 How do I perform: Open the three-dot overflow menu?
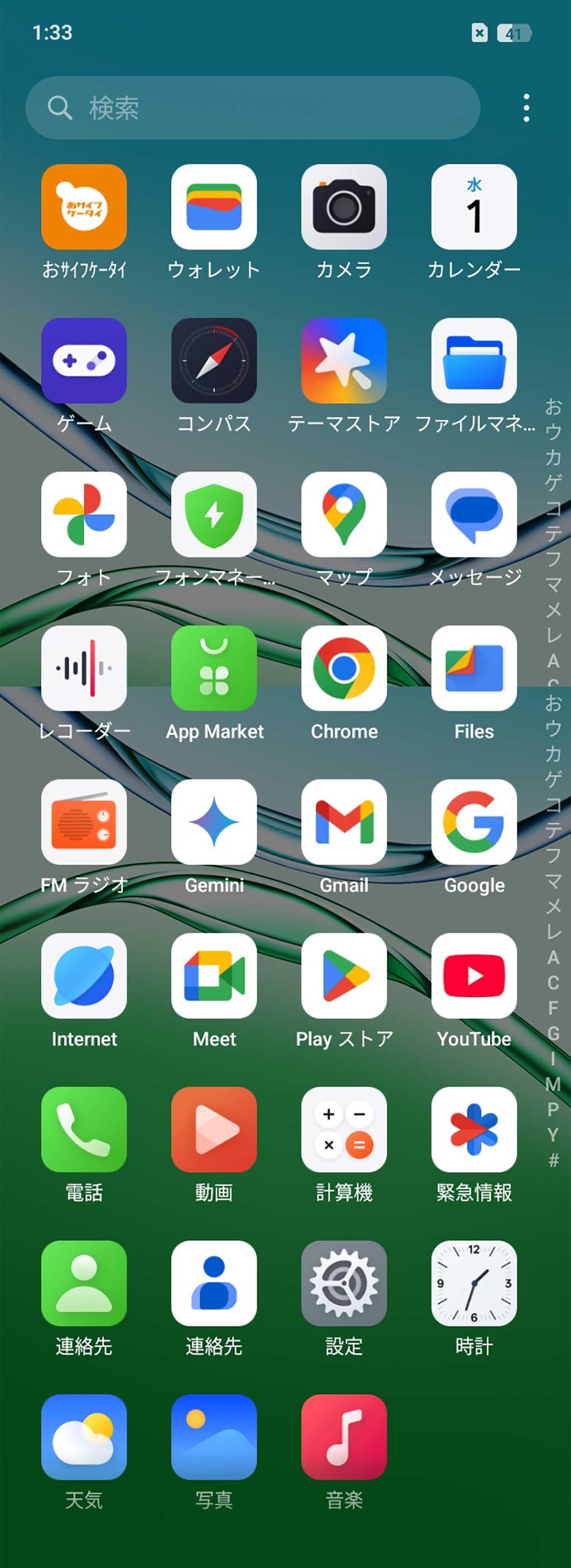526,108
